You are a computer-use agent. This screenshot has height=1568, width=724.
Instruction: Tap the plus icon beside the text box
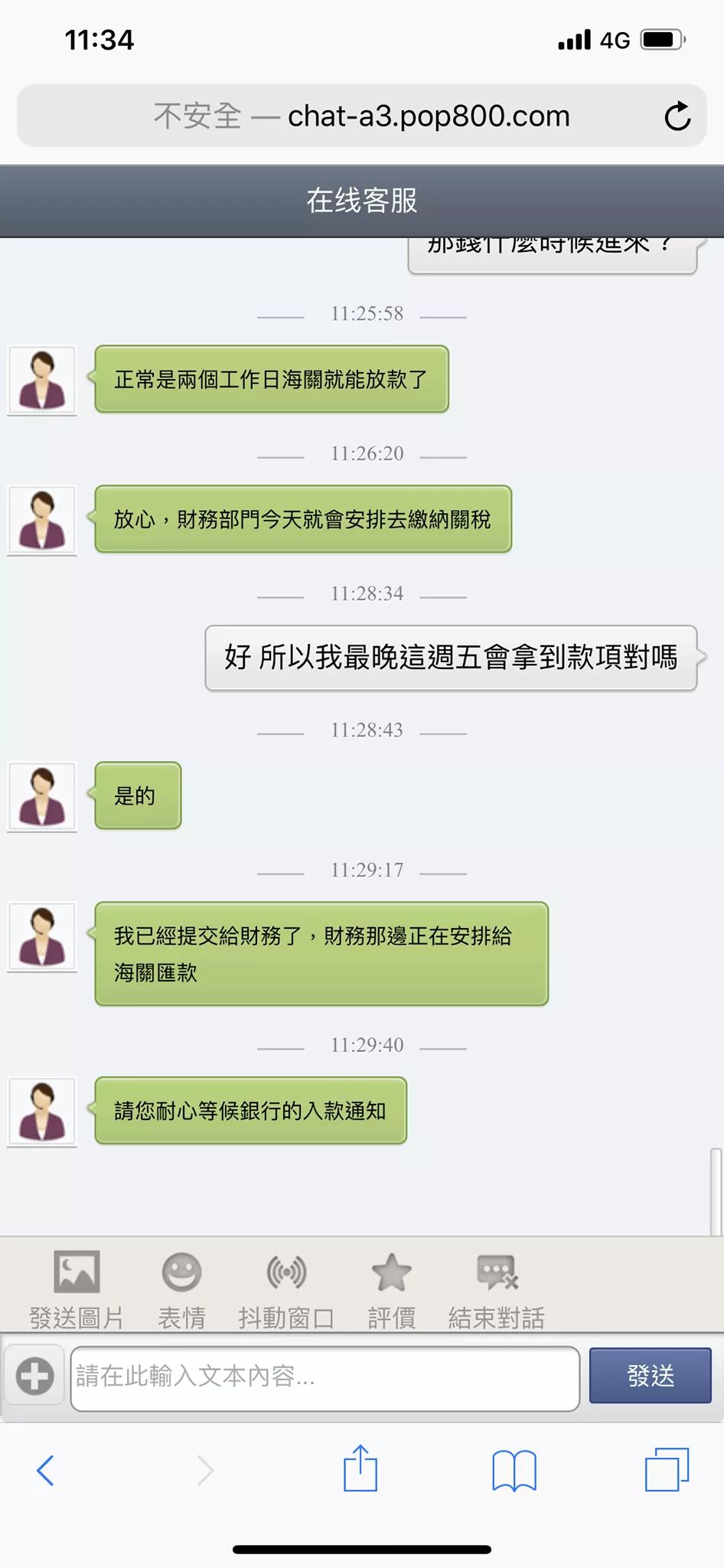[34, 1376]
